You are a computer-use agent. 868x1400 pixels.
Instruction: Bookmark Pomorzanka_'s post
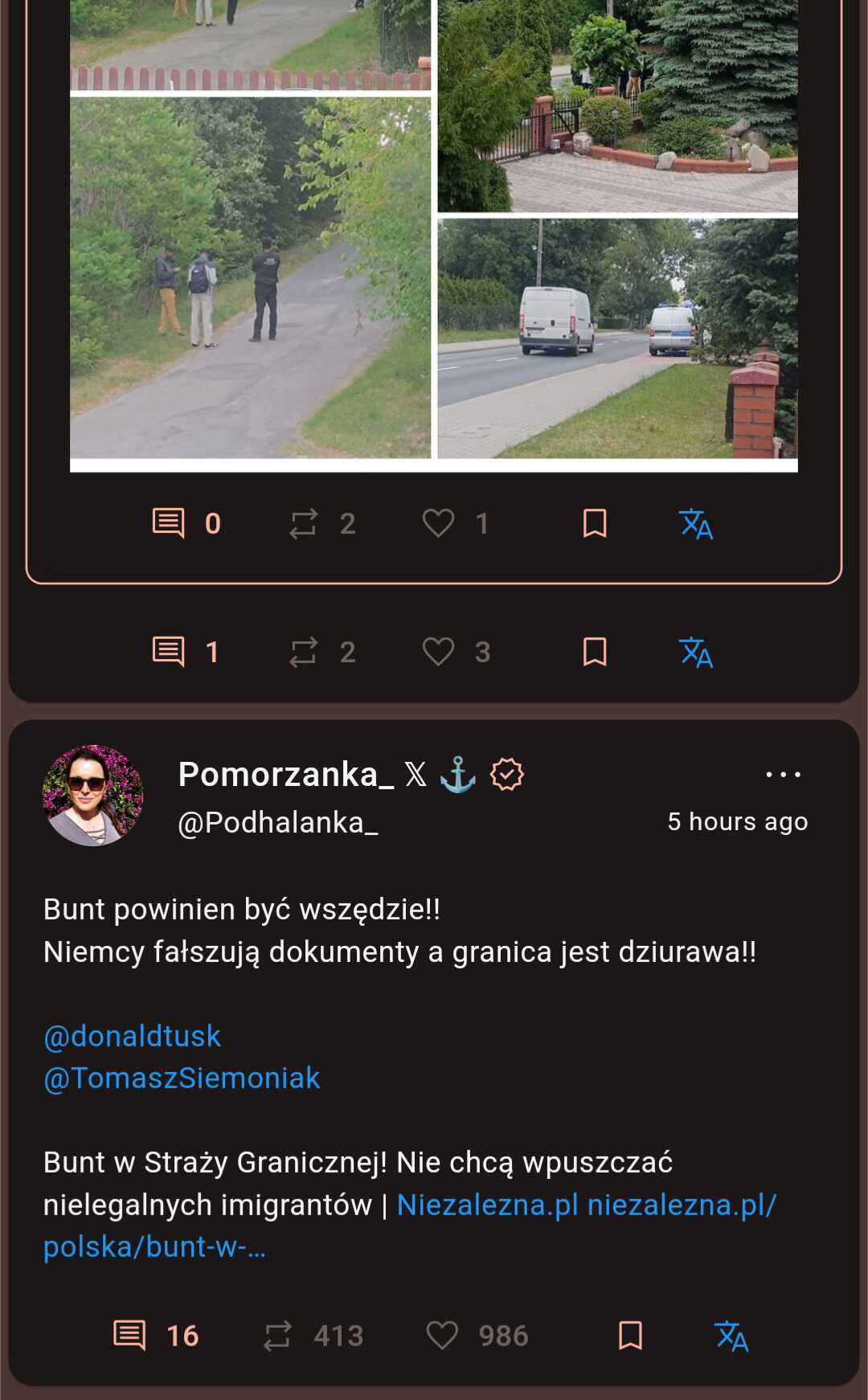[x=631, y=1336]
